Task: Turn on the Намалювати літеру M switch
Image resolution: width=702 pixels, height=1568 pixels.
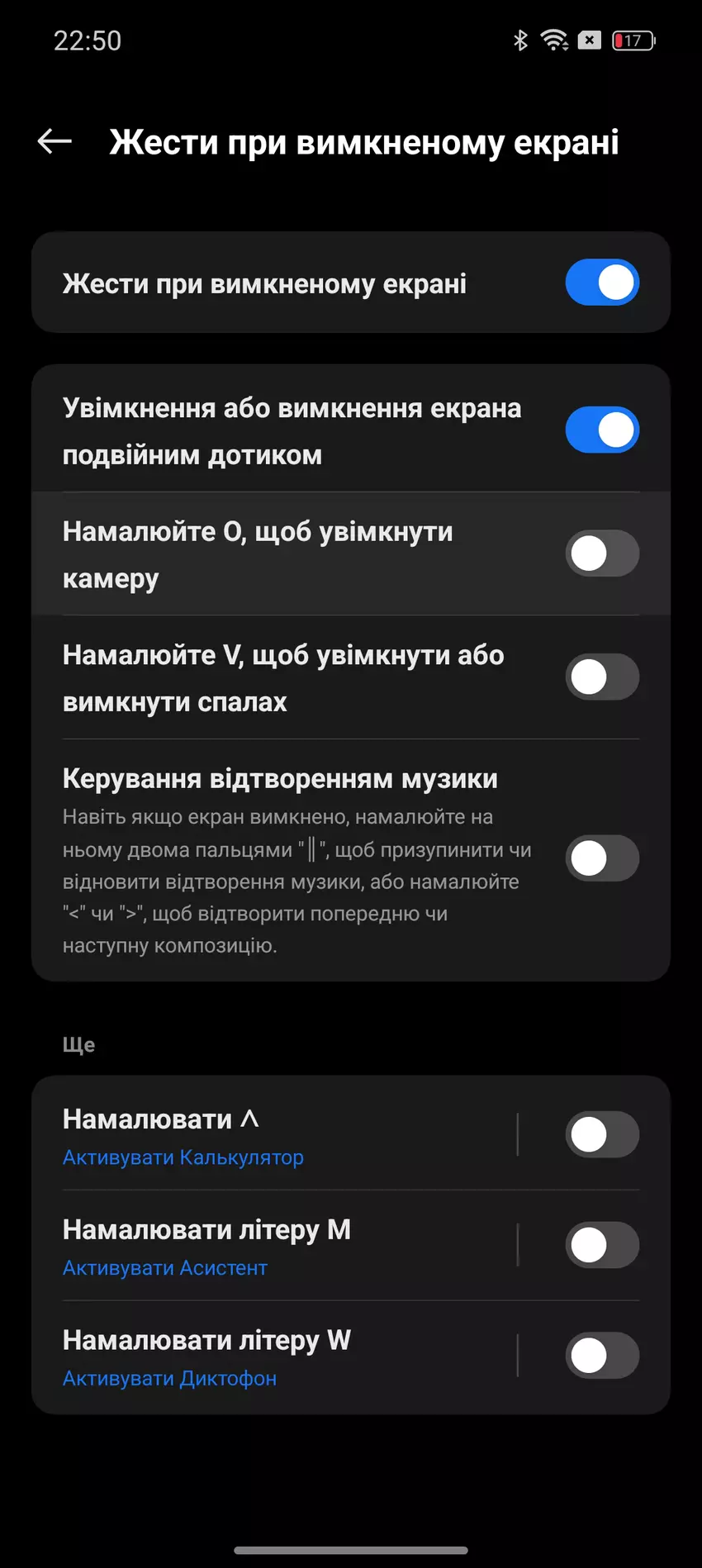Action: point(601,1245)
